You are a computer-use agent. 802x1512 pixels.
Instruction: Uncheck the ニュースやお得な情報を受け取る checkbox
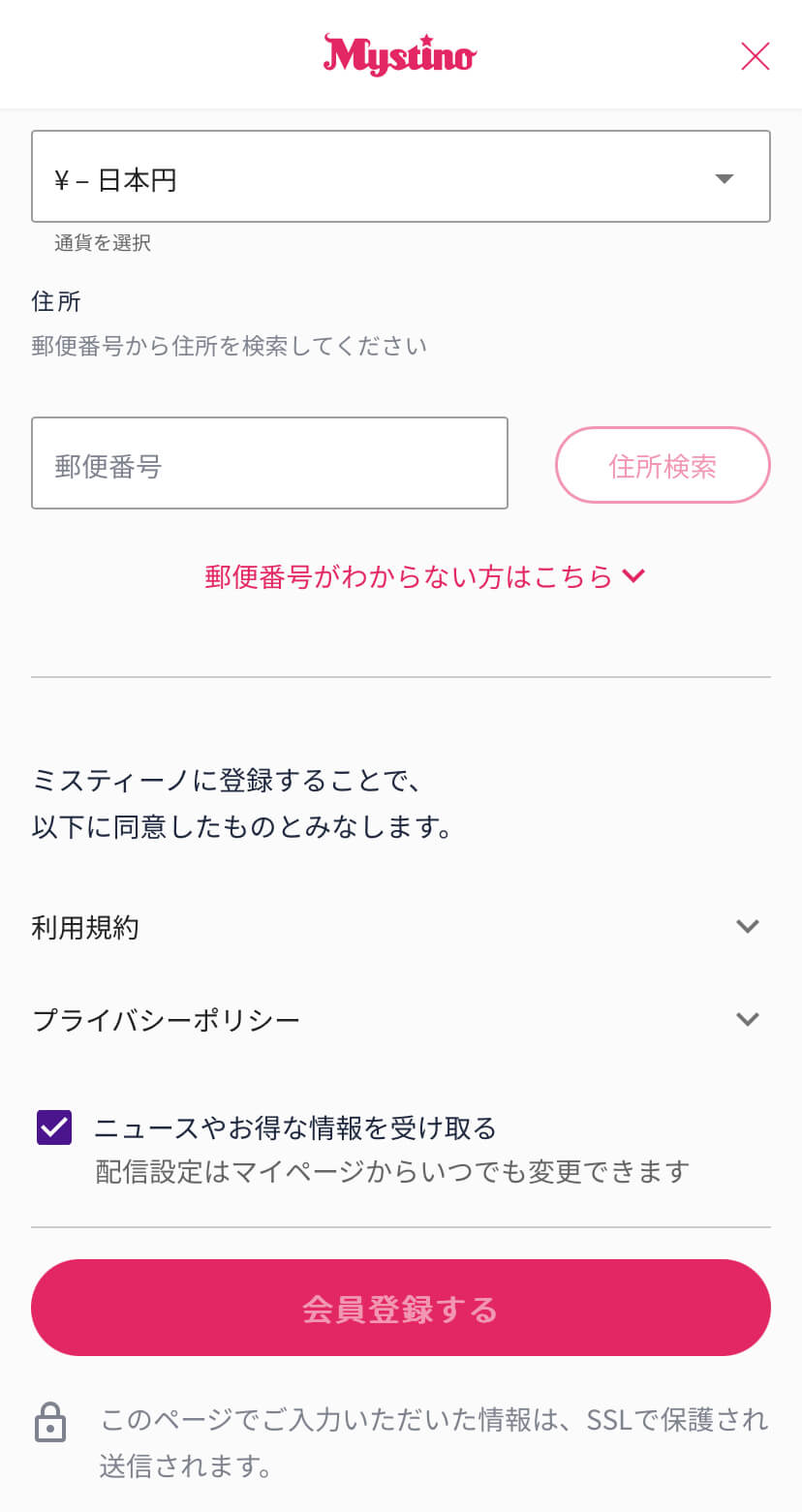54,1127
